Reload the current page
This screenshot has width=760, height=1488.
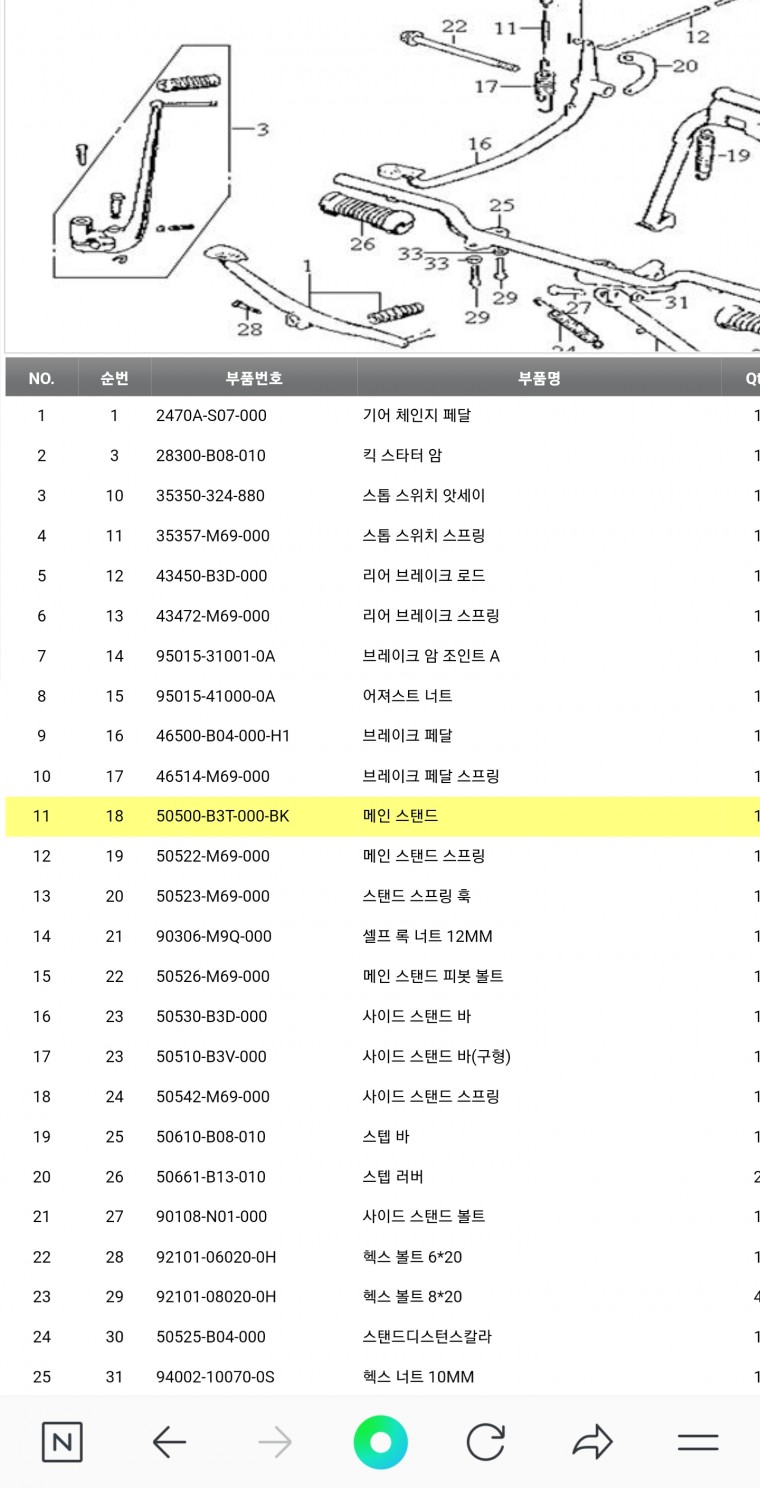click(x=486, y=1442)
